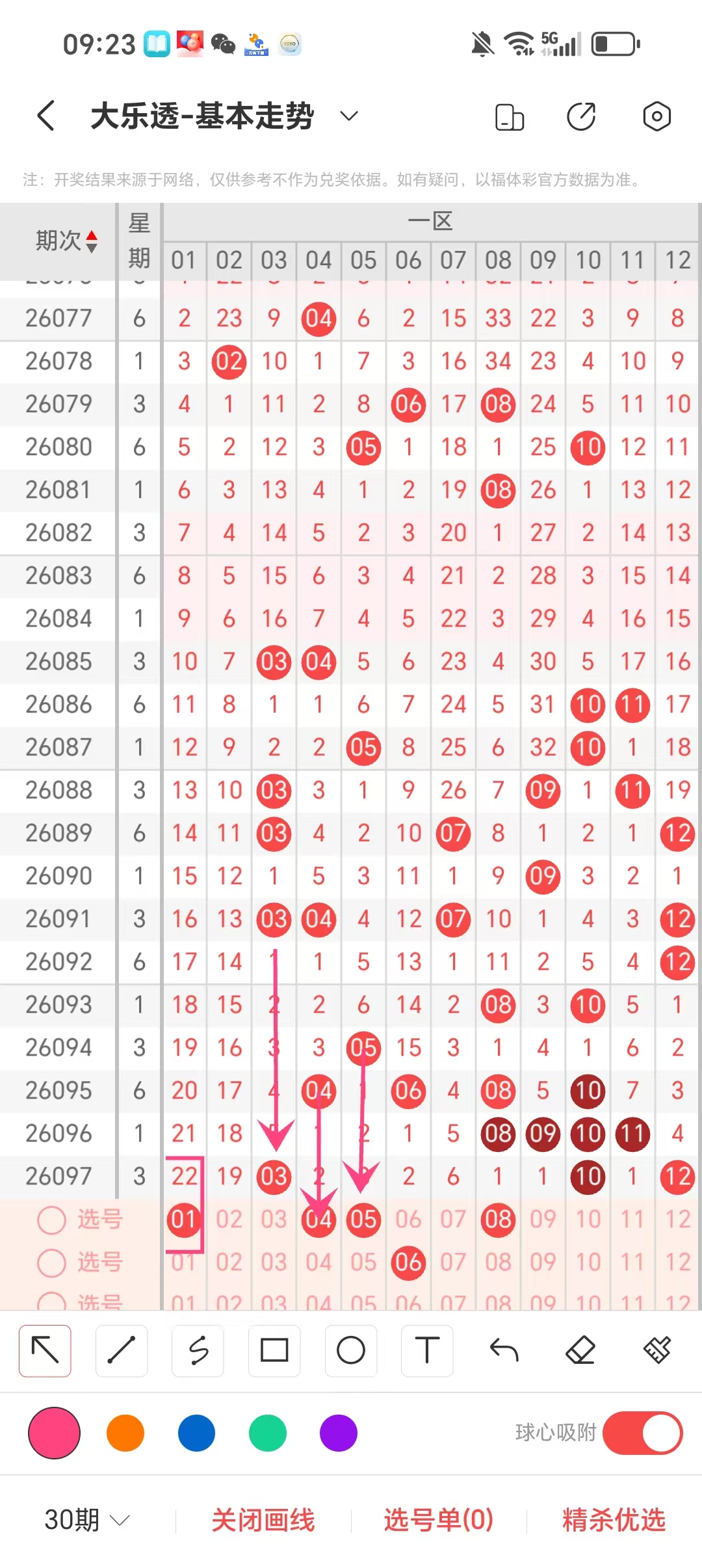The width and height of the screenshot is (702, 1568).
Task: Switch to the eraser tool
Action: [x=580, y=1351]
